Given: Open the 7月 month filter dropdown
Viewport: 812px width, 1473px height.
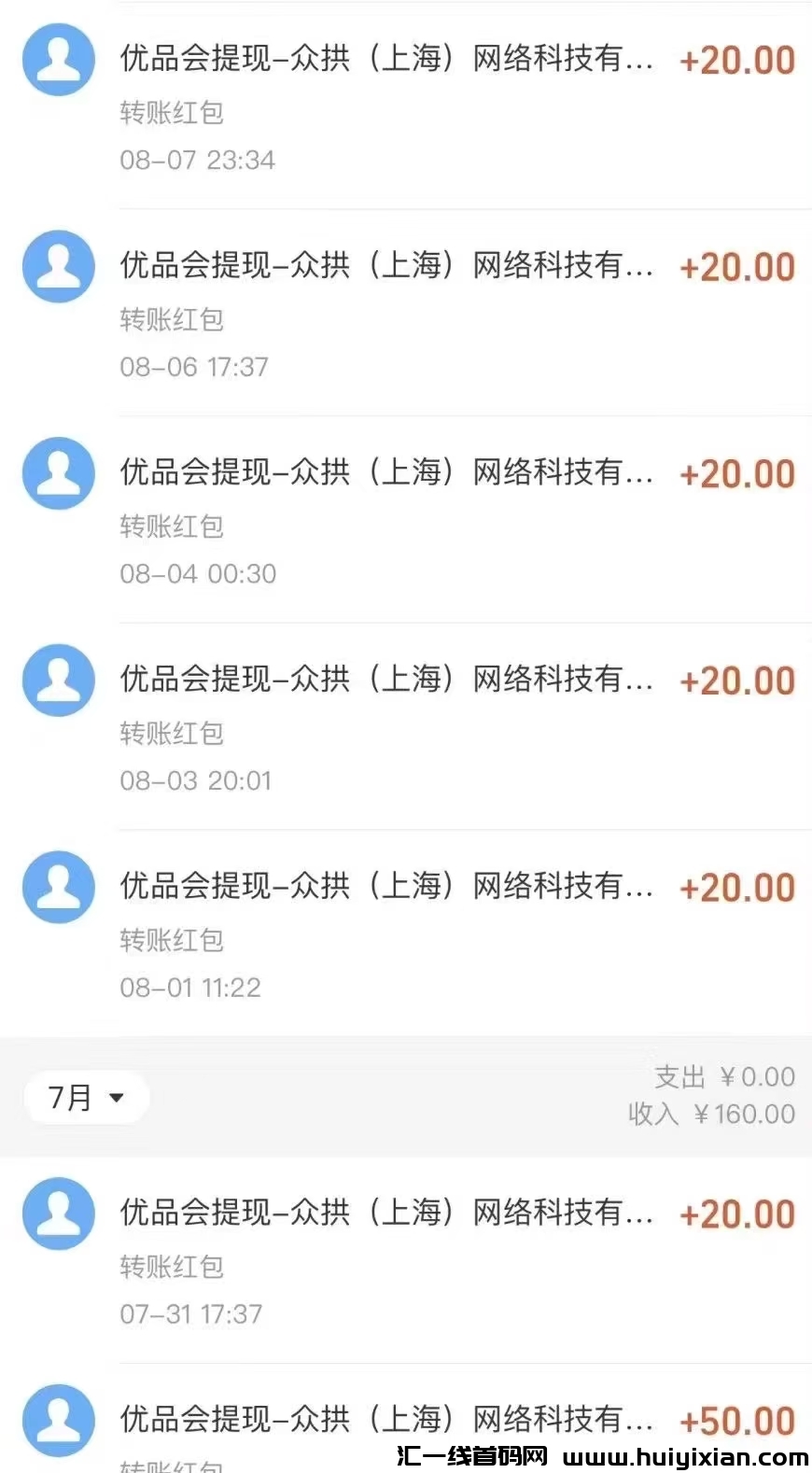Looking at the screenshot, I should (86, 1097).
